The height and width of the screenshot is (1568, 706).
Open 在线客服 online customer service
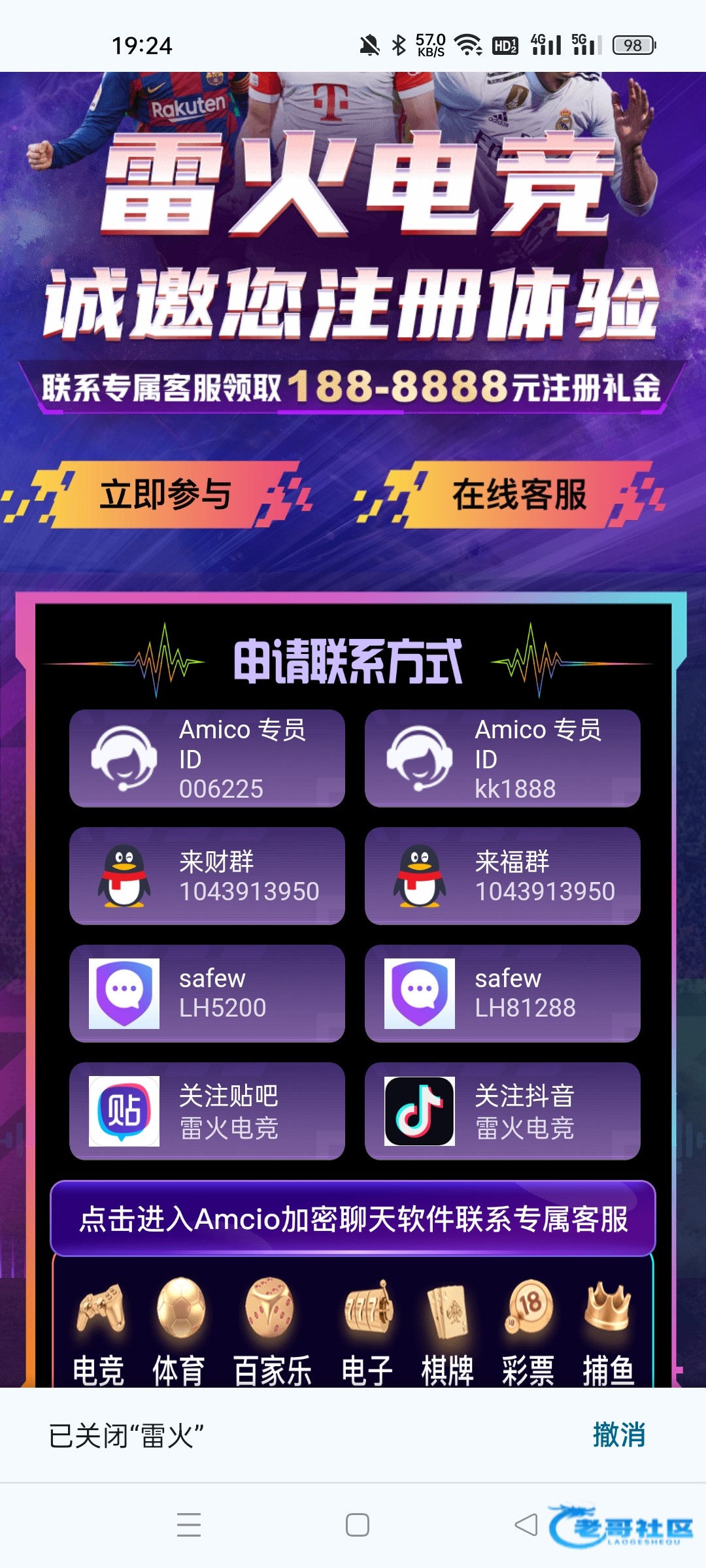pyautogui.click(x=518, y=494)
